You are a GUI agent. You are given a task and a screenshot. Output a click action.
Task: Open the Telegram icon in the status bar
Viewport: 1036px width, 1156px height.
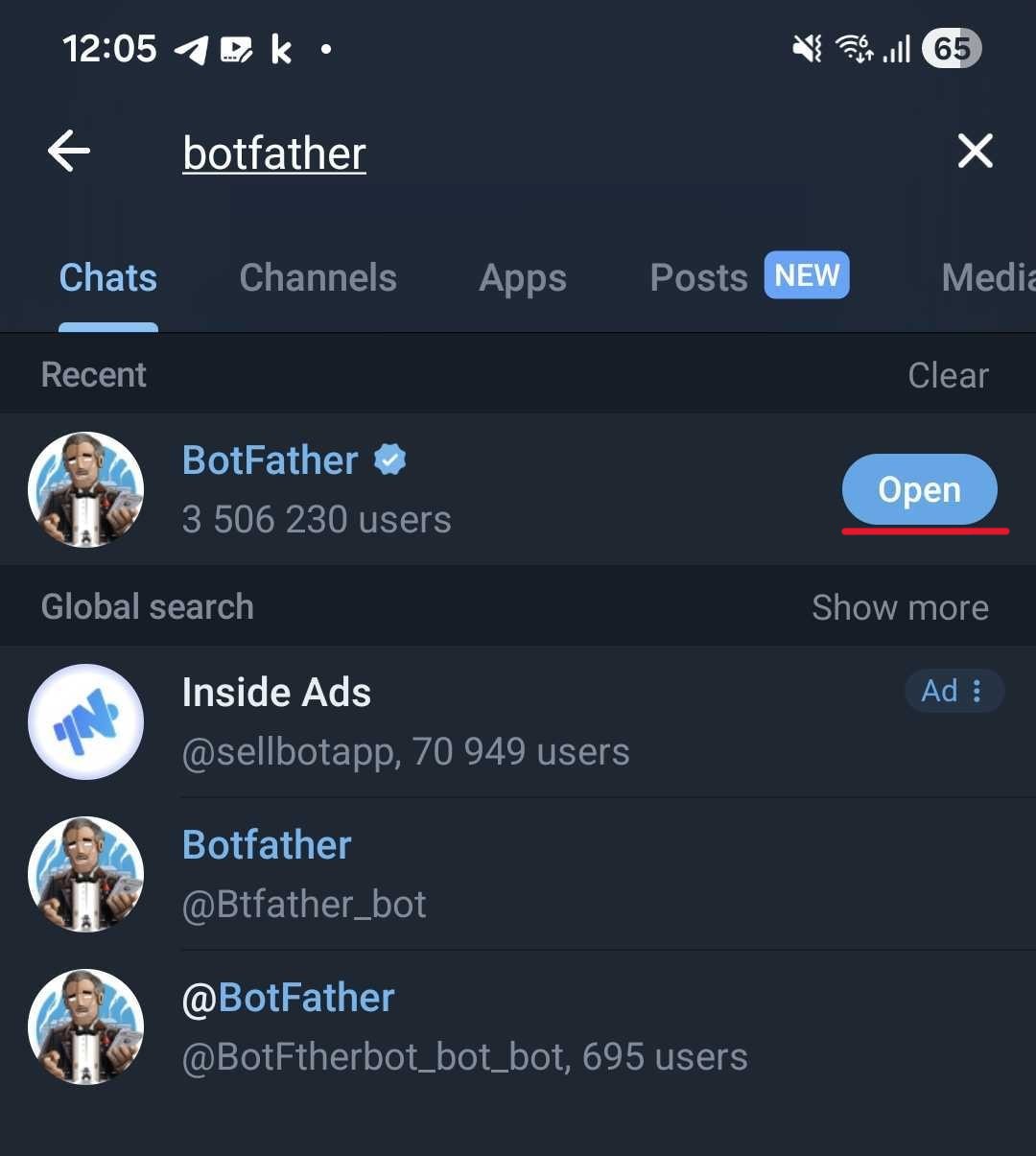pyautogui.click(x=190, y=48)
